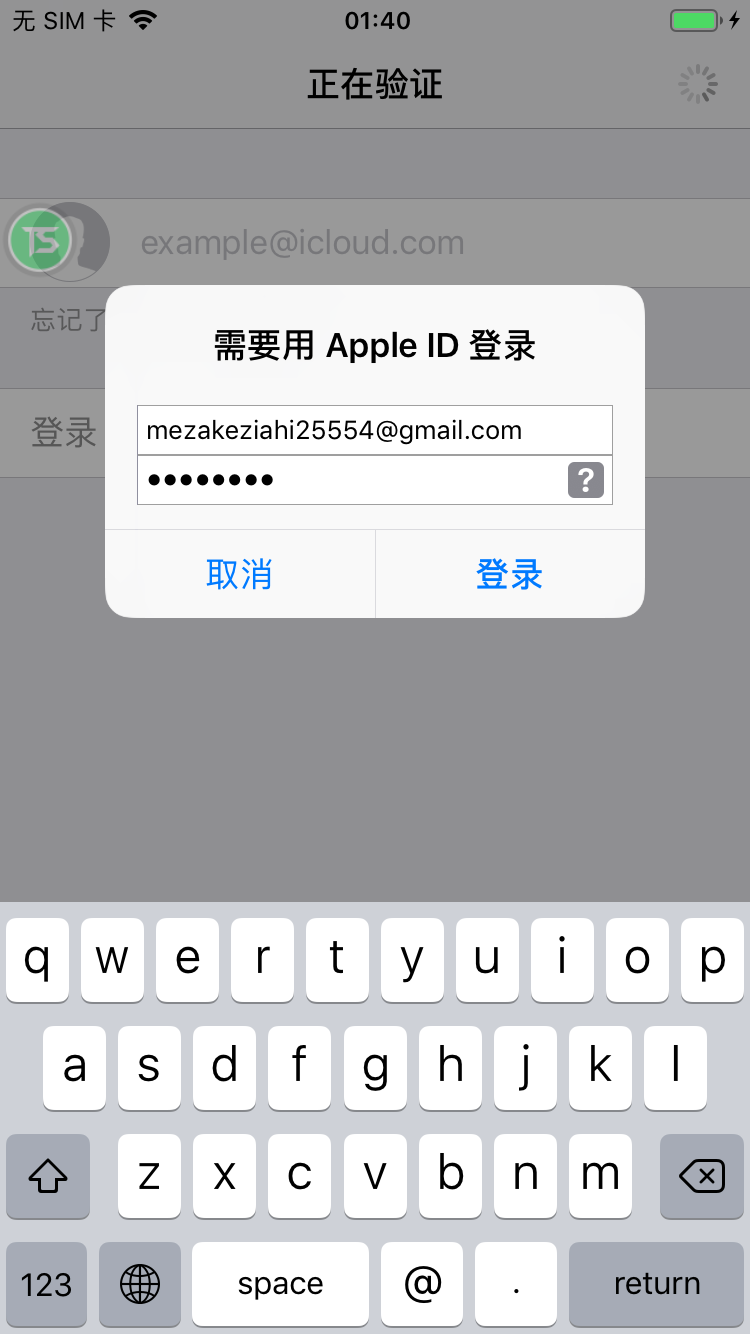Tap the shift key
Image resolution: width=750 pixels, height=1334 pixels.
click(47, 1176)
